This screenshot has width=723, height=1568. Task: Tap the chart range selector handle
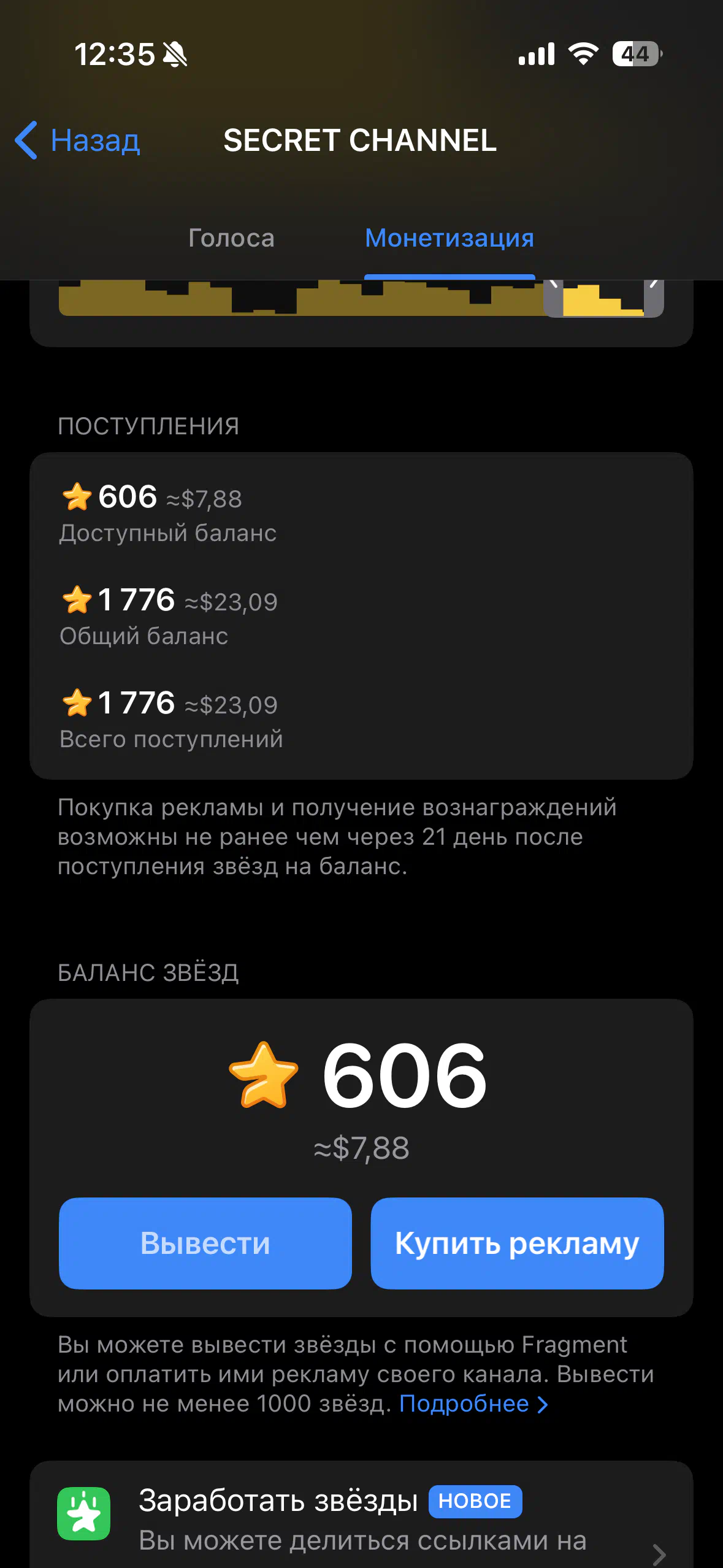[604, 298]
